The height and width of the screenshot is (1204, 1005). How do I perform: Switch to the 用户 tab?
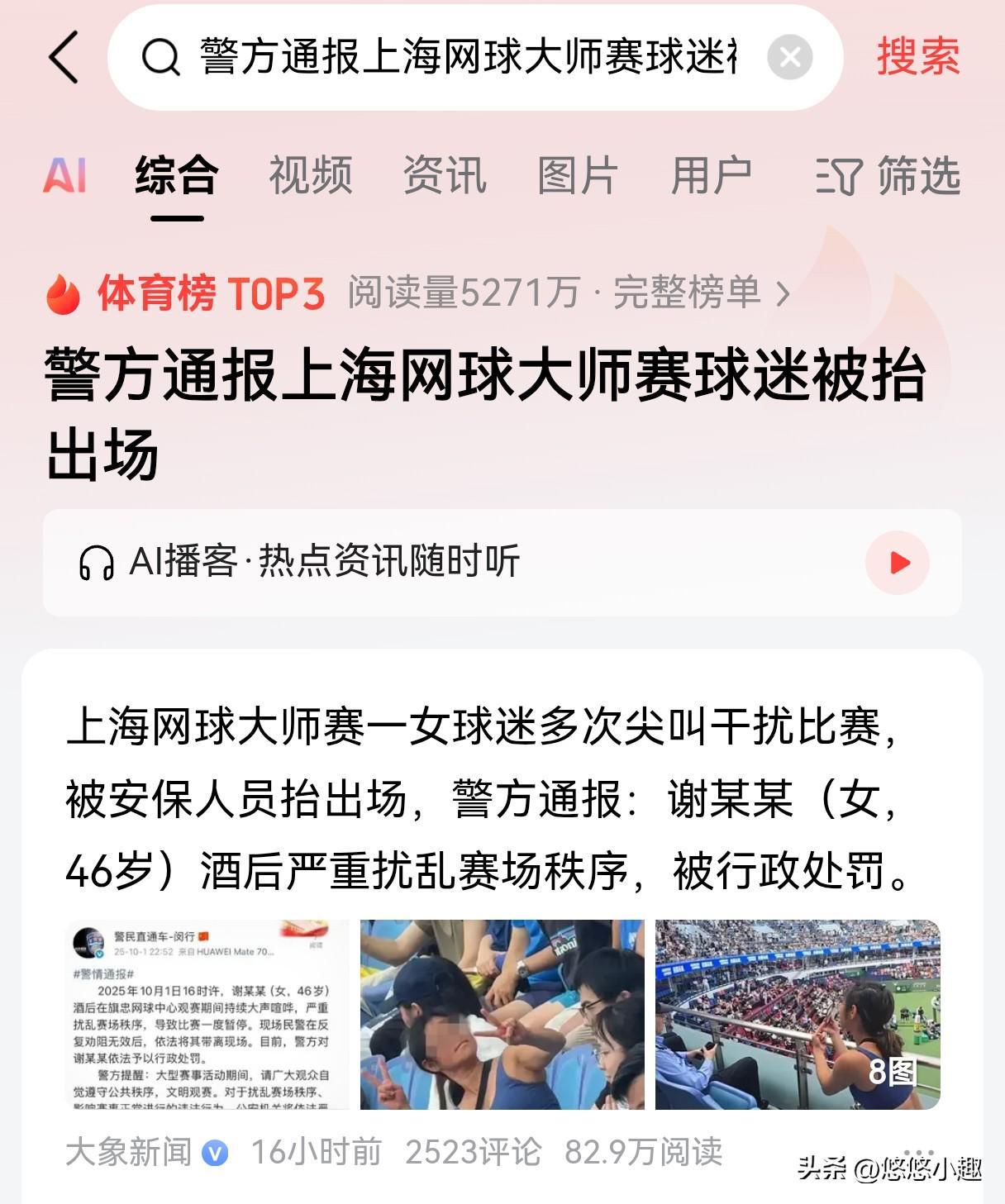[x=712, y=175]
